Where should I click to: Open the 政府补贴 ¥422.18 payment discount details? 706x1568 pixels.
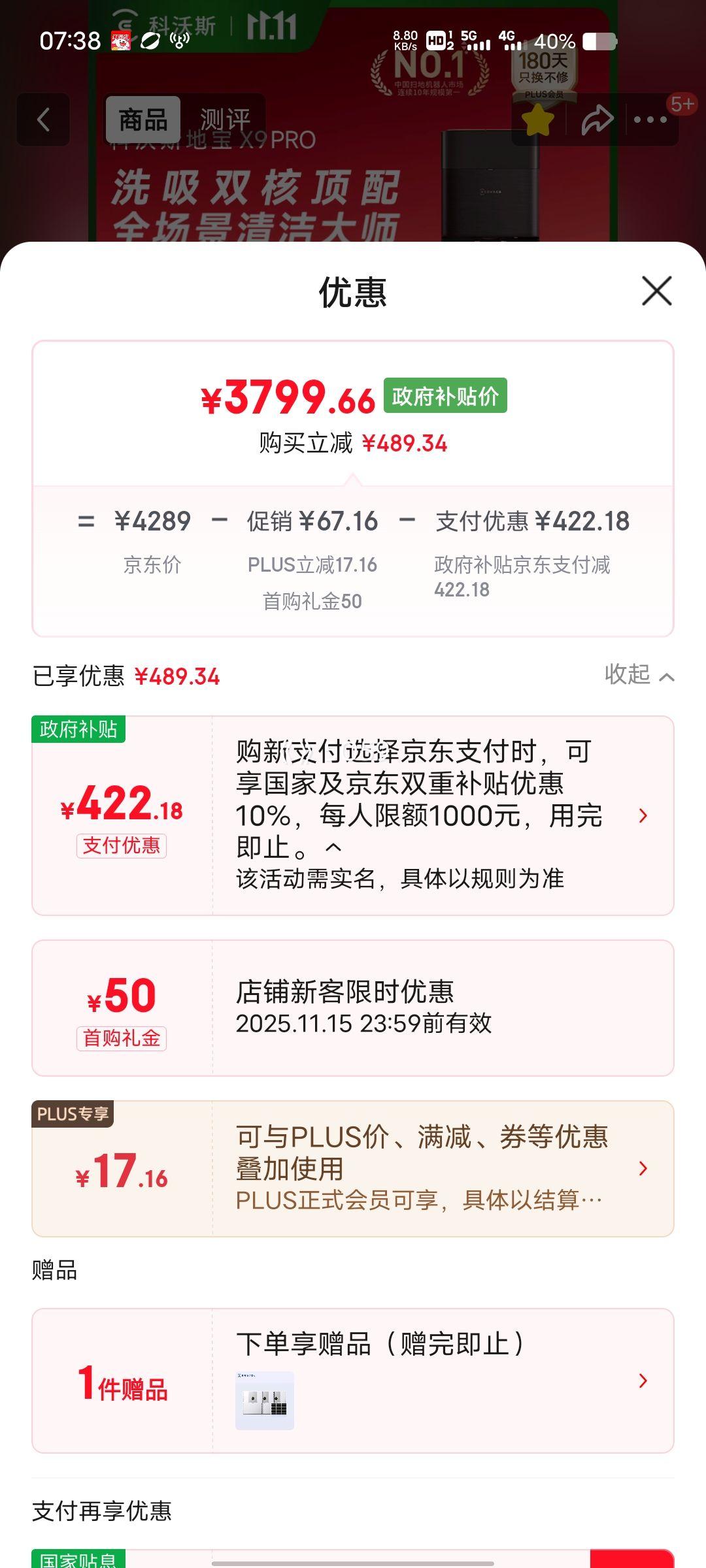coord(643,815)
